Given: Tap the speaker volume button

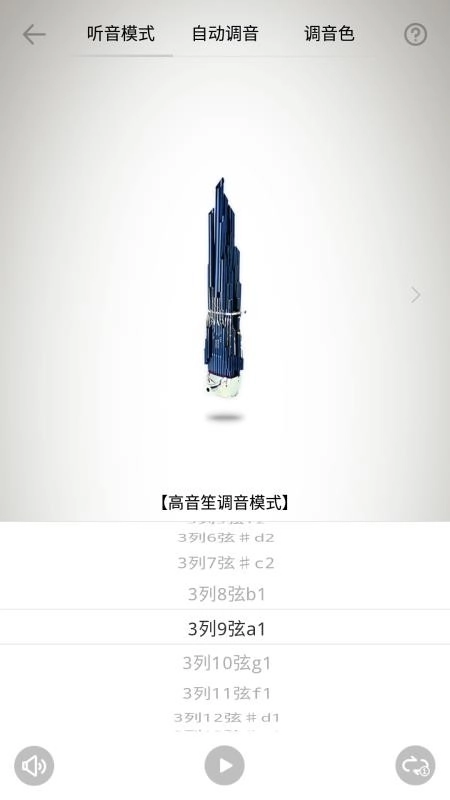Looking at the screenshot, I should pyautogui.click(x=34, y=765).
